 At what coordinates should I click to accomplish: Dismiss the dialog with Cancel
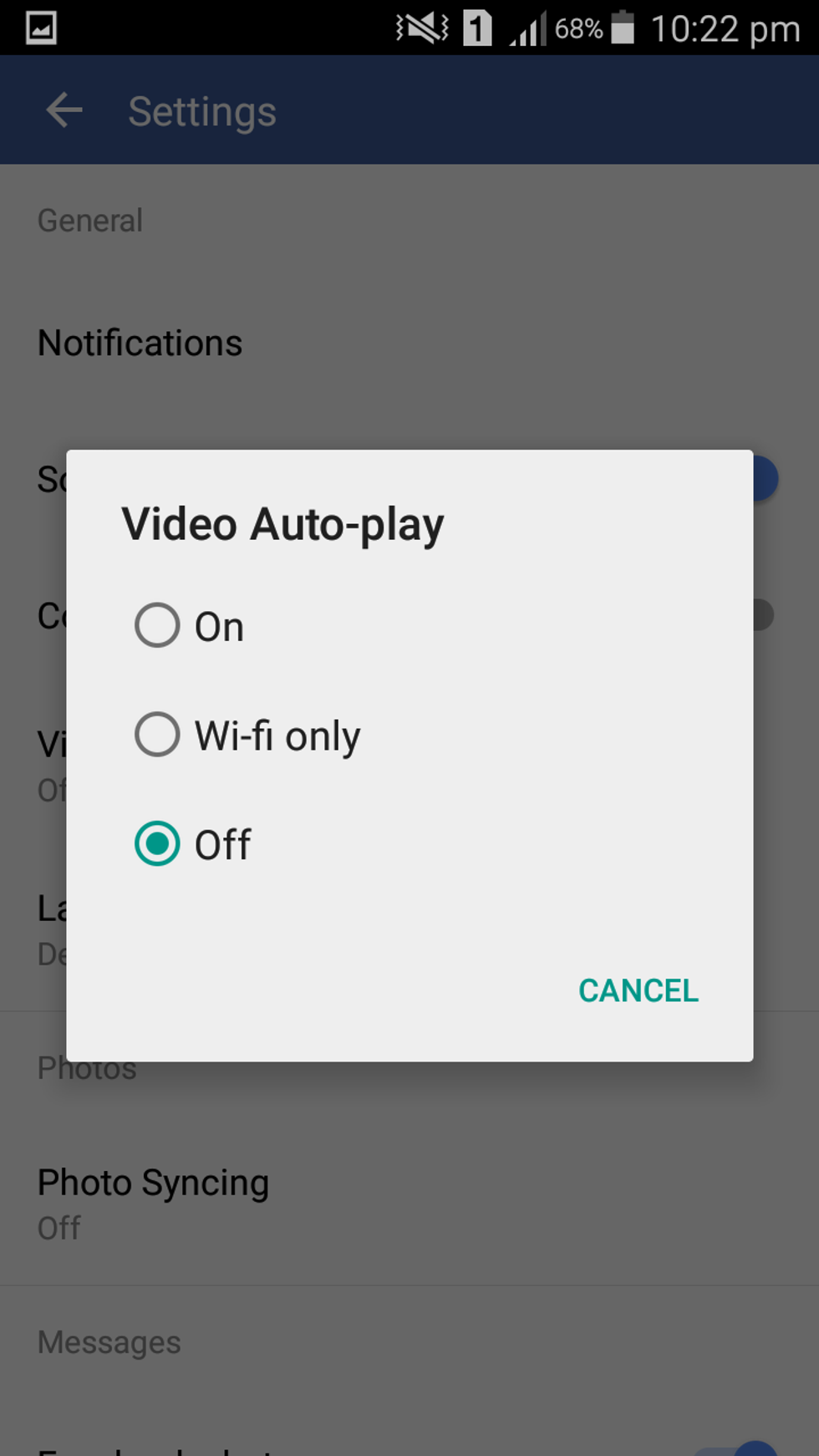point(638,990)
